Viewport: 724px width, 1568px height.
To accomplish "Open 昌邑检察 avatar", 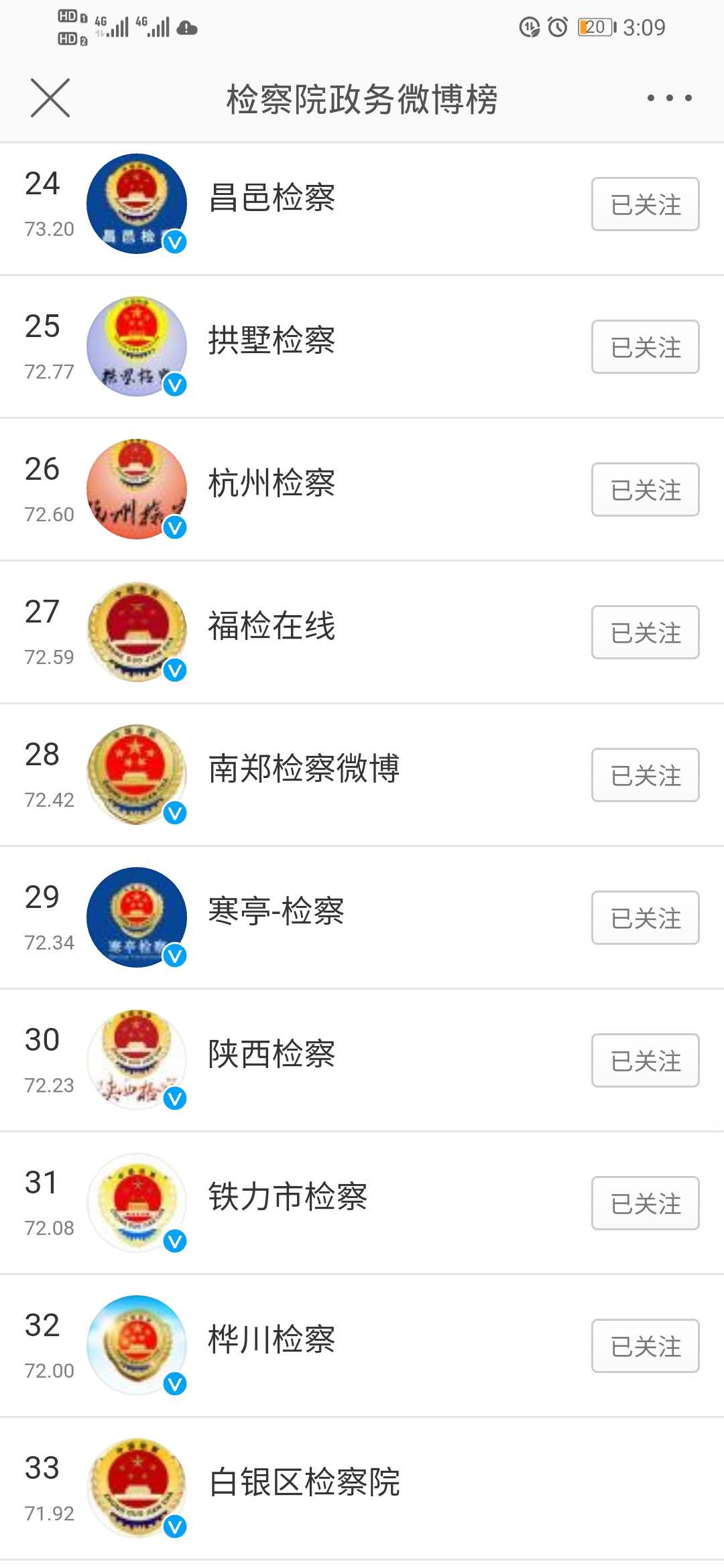I will (x=137, y=204).
